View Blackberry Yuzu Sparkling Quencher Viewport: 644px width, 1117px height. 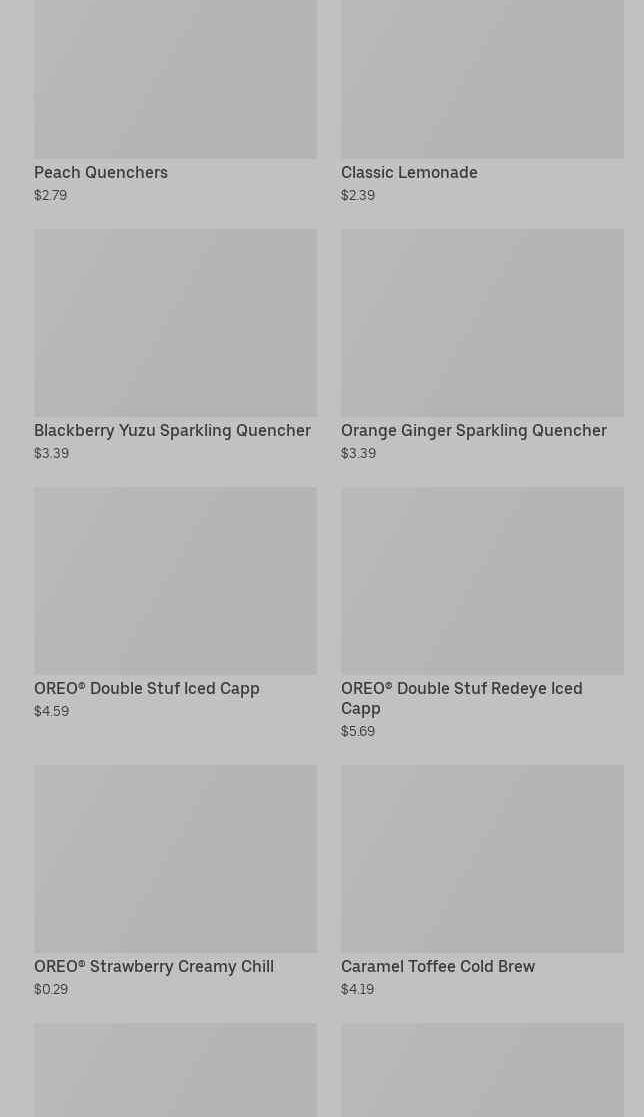pos(172,430)
